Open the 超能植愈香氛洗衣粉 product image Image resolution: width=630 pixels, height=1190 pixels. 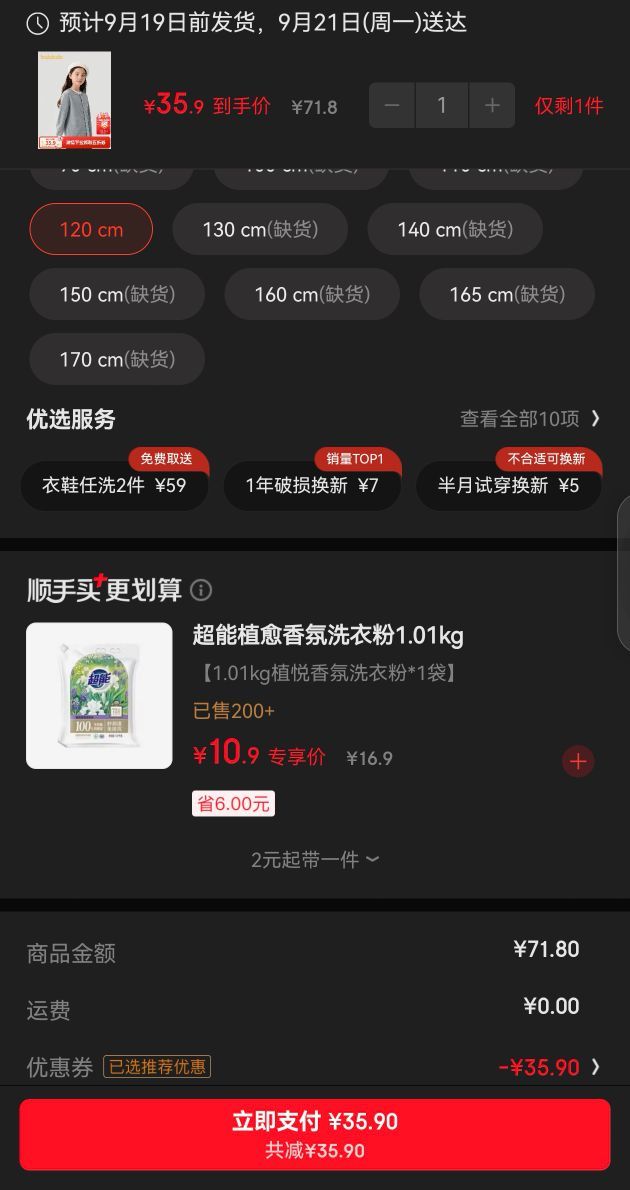99,696
